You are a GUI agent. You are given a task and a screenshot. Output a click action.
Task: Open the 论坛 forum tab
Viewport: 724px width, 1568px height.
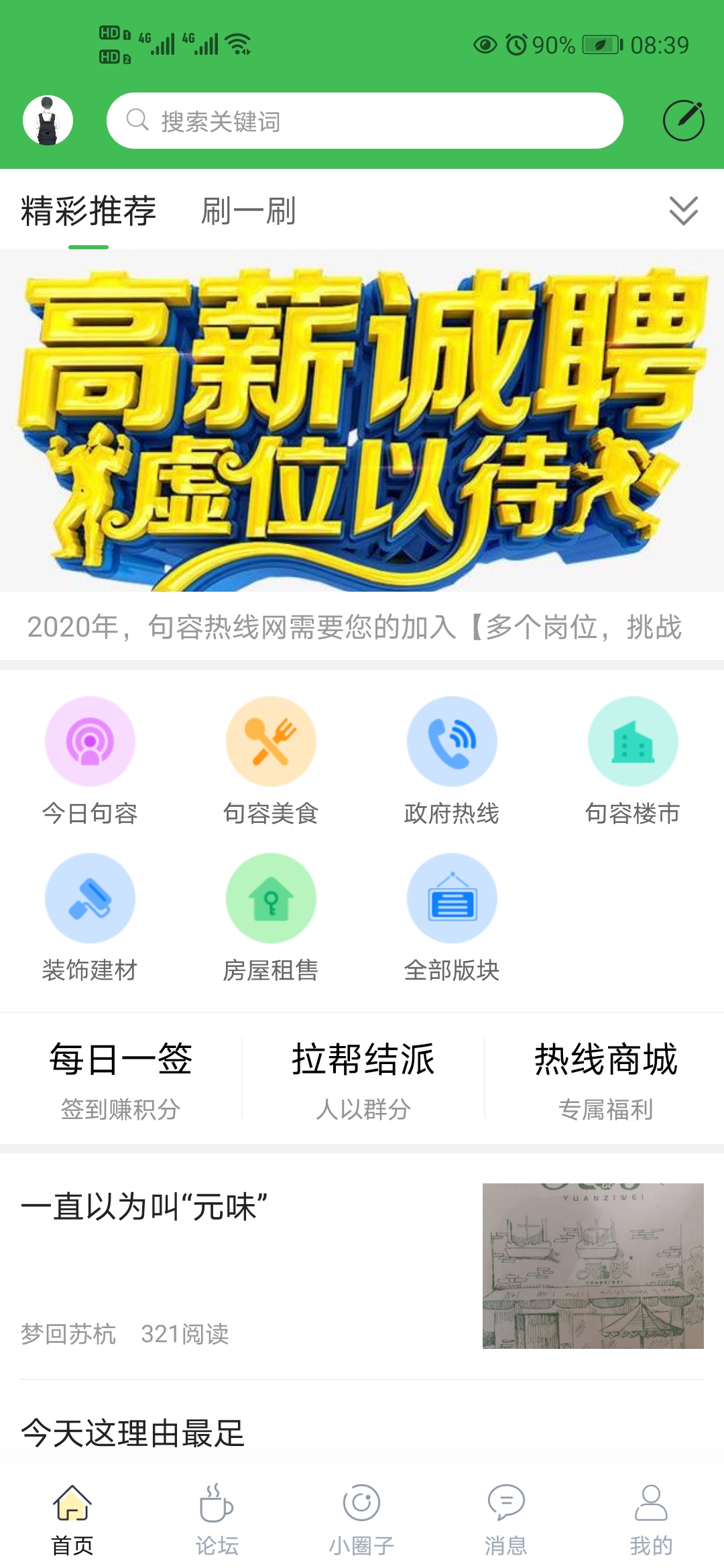coord(215,1518)
